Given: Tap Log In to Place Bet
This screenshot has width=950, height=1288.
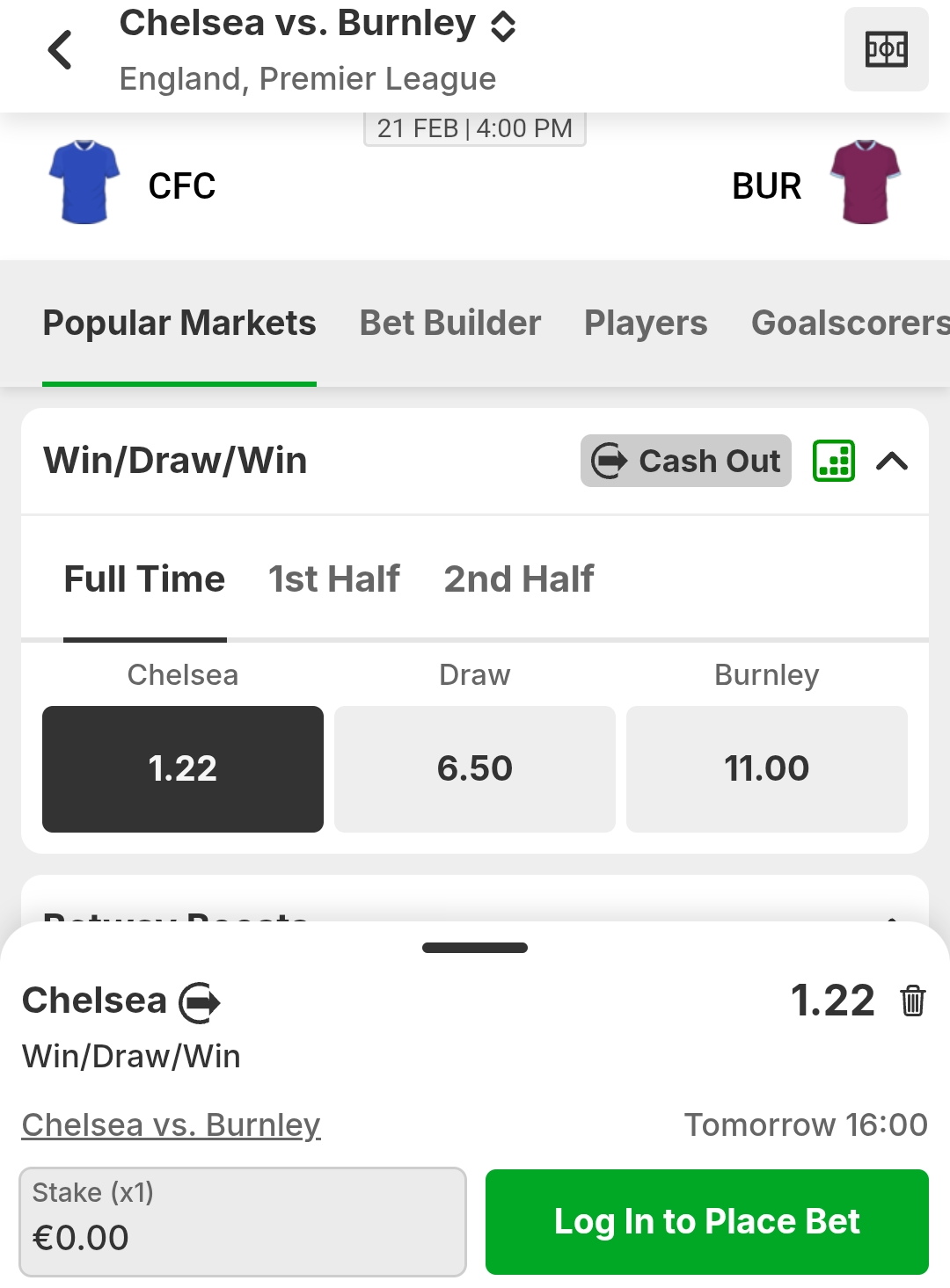Looking at the screenshot, I should (706, 1222).
